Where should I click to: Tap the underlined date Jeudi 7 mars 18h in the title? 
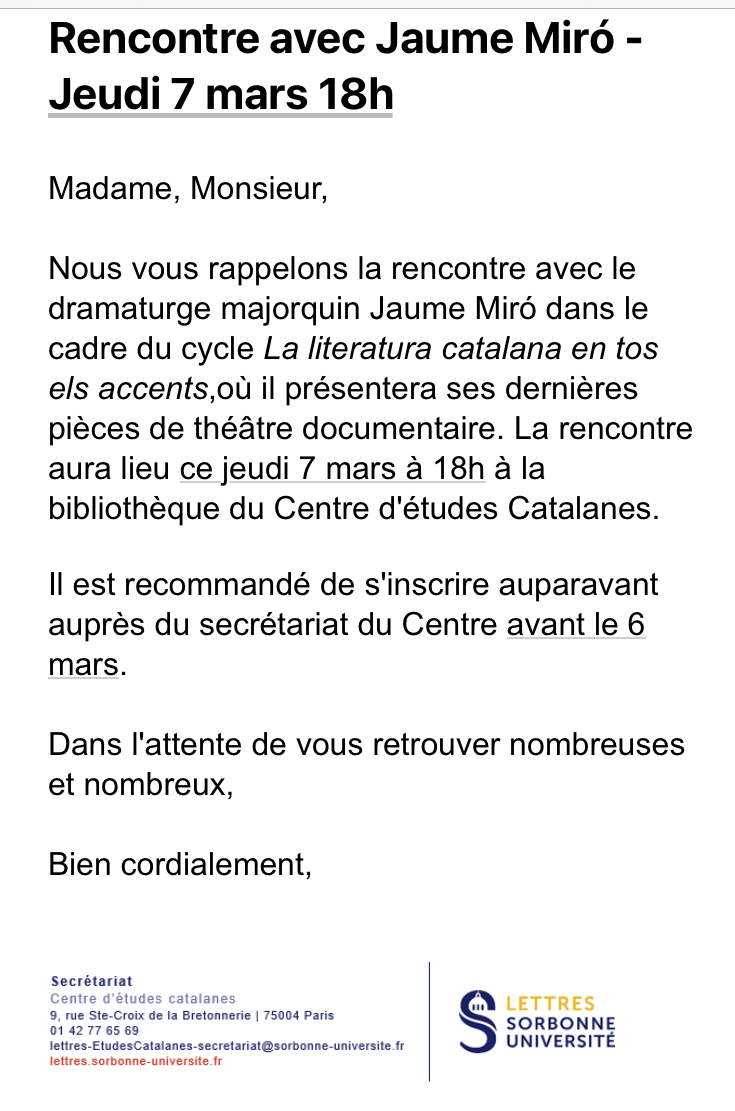pos(220,95)
